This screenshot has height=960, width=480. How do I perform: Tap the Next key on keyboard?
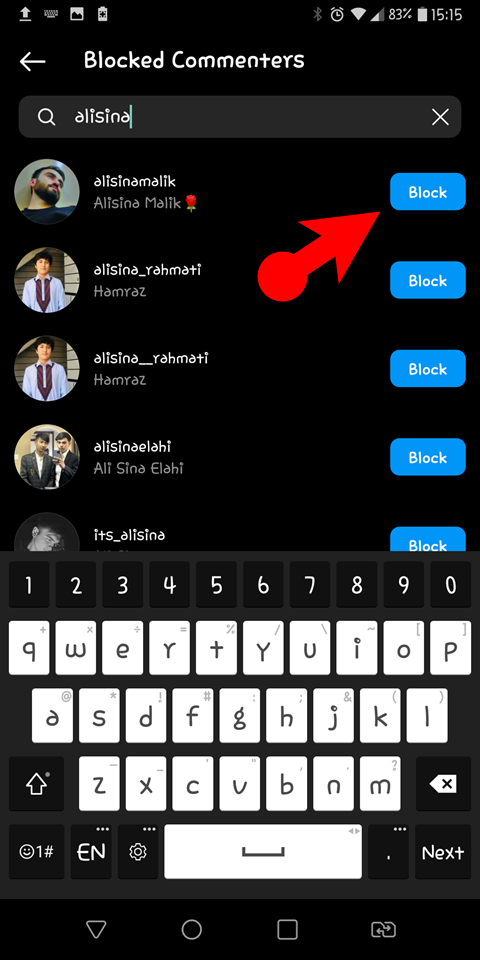443,852
